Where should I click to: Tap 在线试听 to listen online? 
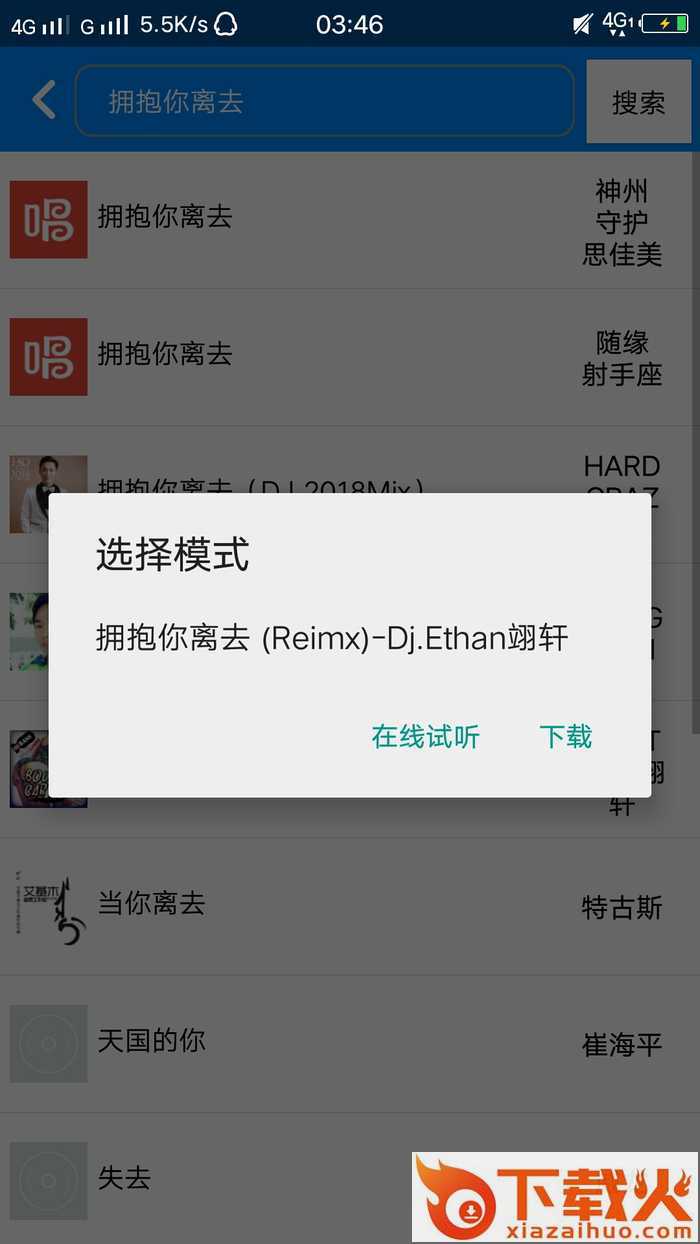[426, 738]
